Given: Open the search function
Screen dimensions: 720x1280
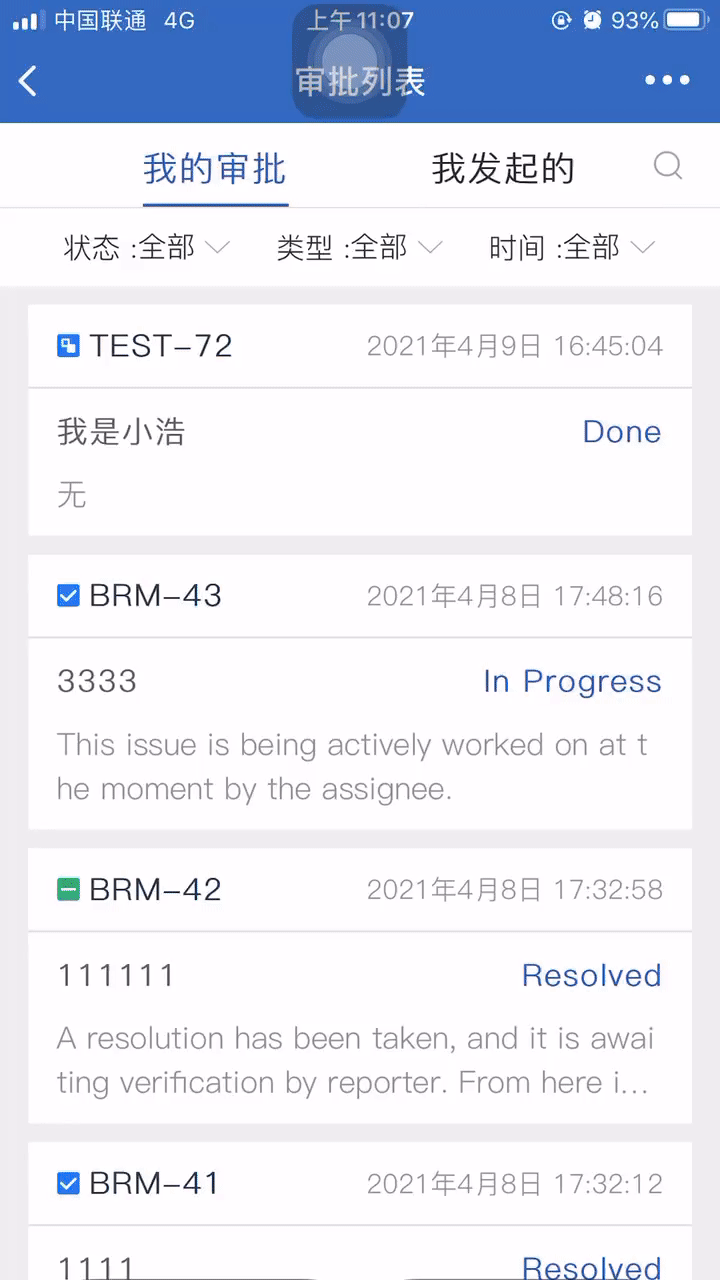Looking at the screenshot, I should [668, 168].
